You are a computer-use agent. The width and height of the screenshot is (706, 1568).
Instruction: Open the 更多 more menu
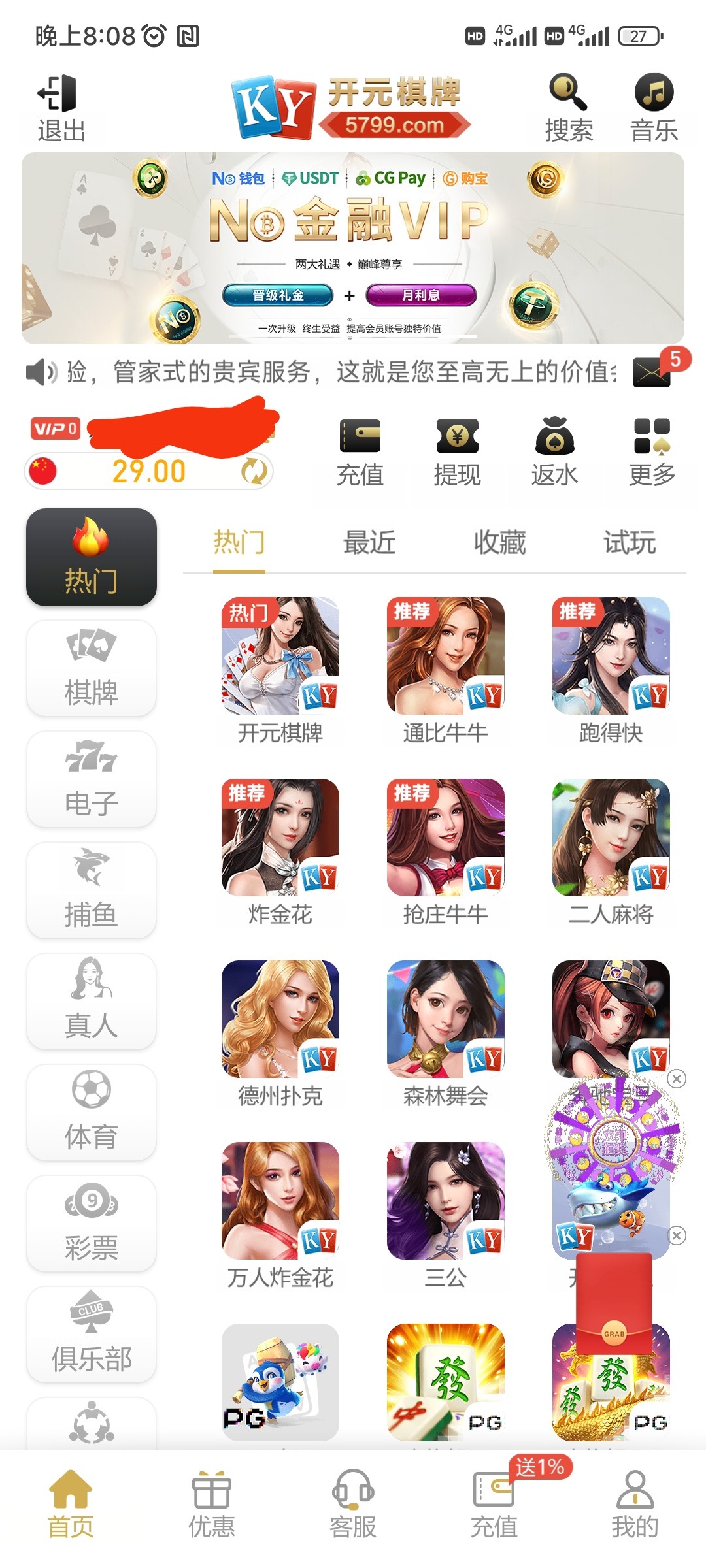[x=652, y=452]
